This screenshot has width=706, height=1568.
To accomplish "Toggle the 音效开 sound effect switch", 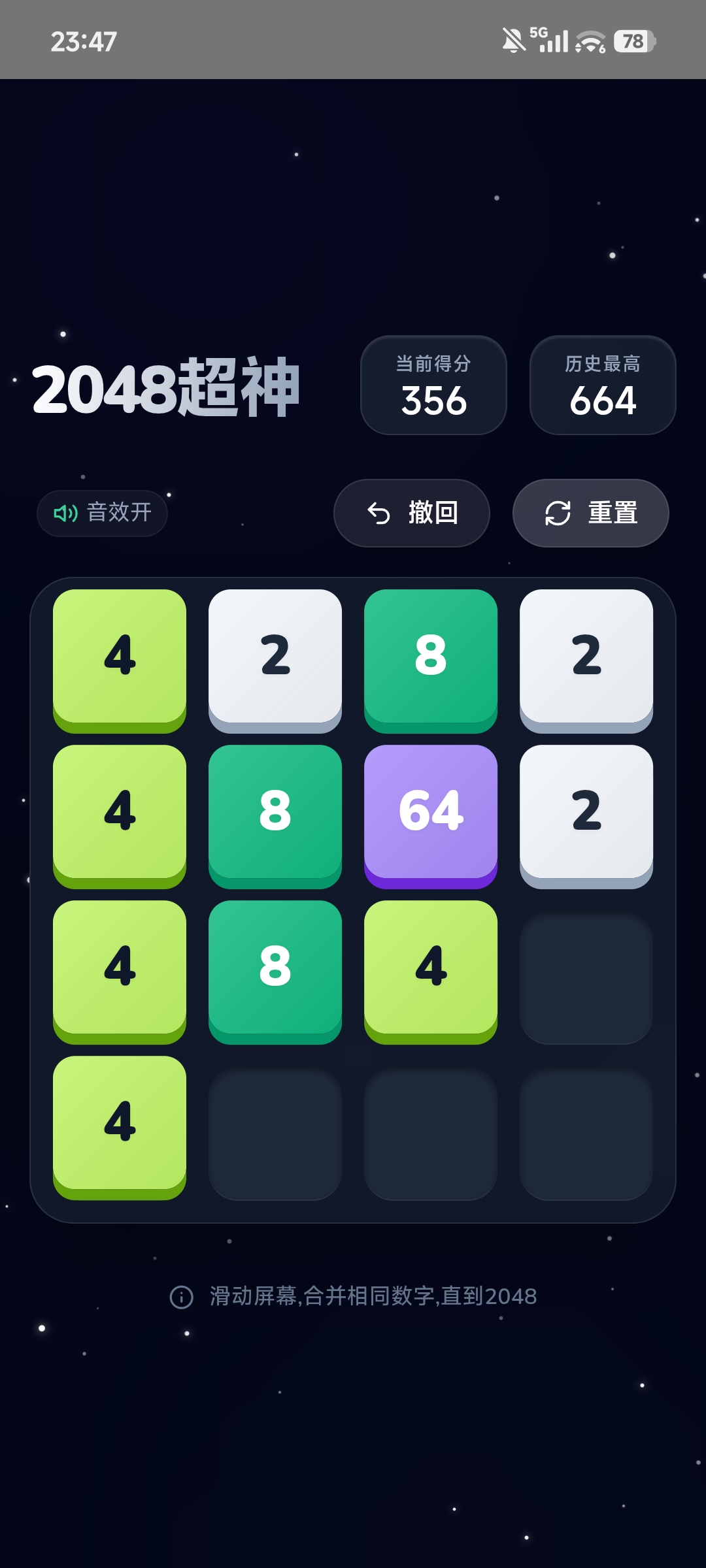I will tap(102, 514).
